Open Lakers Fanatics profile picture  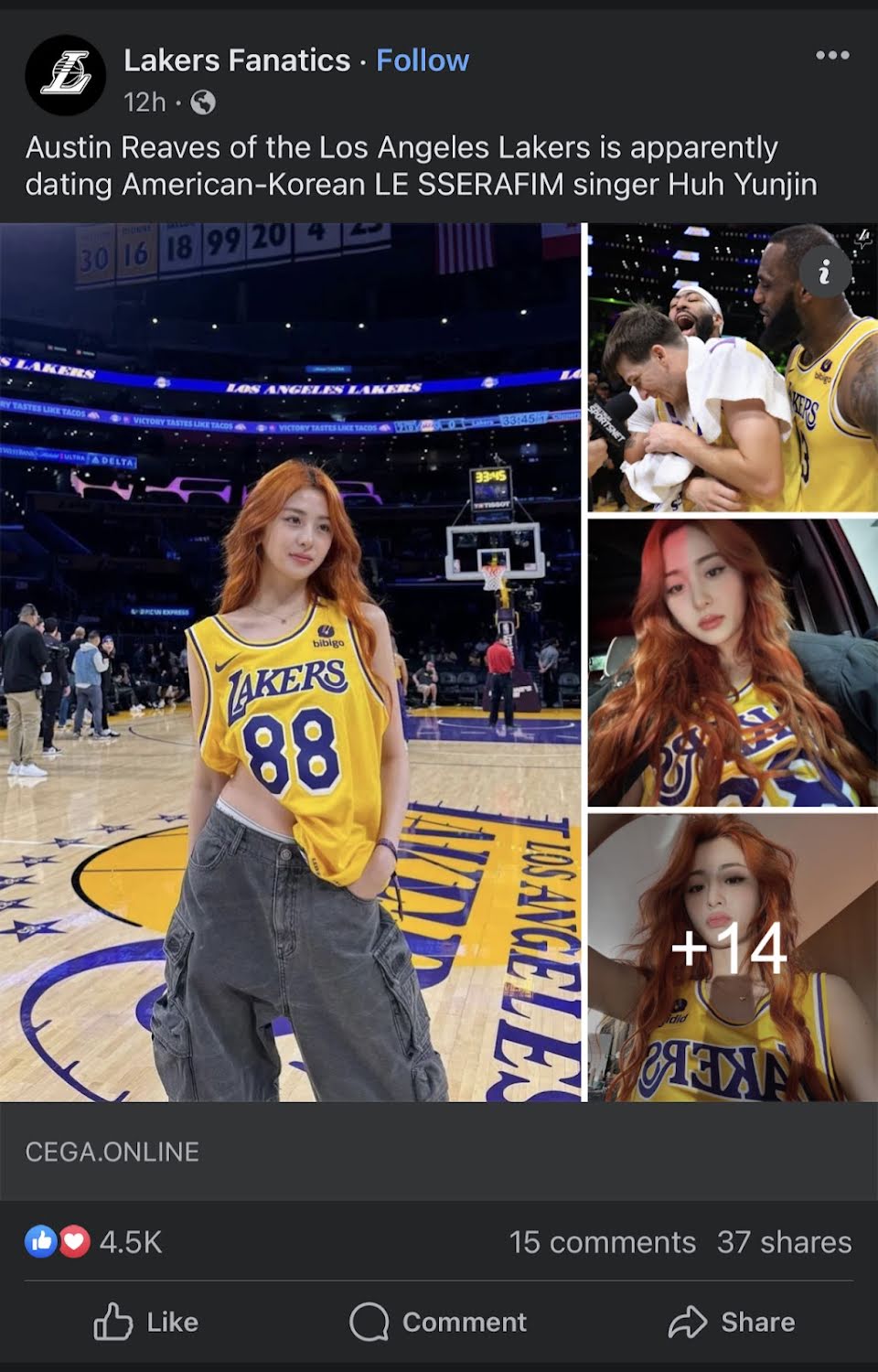66,75
